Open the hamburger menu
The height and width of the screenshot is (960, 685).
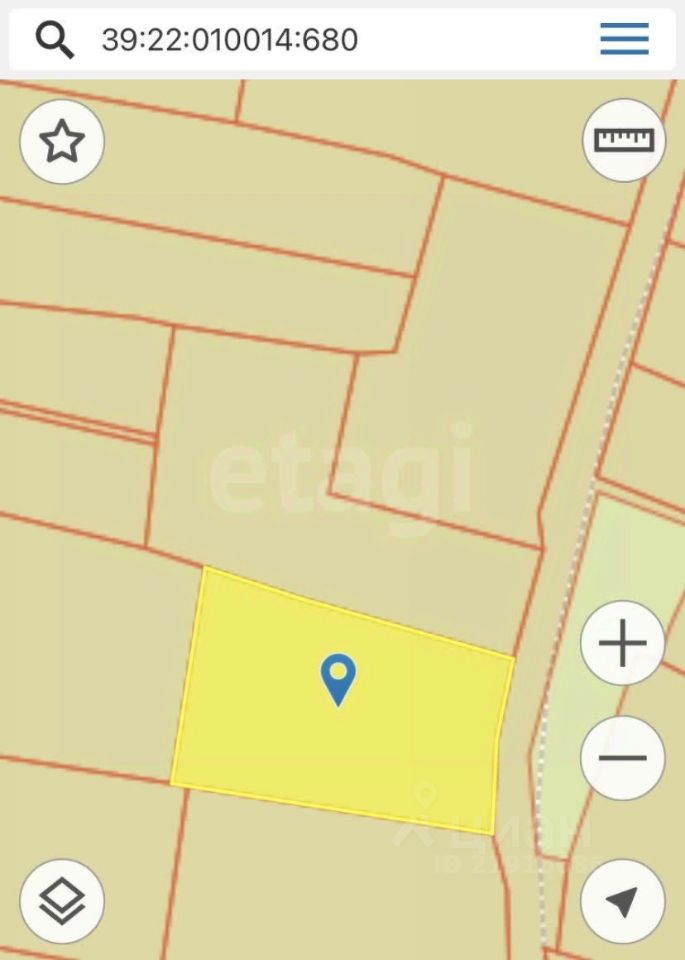tap(624, 40)
